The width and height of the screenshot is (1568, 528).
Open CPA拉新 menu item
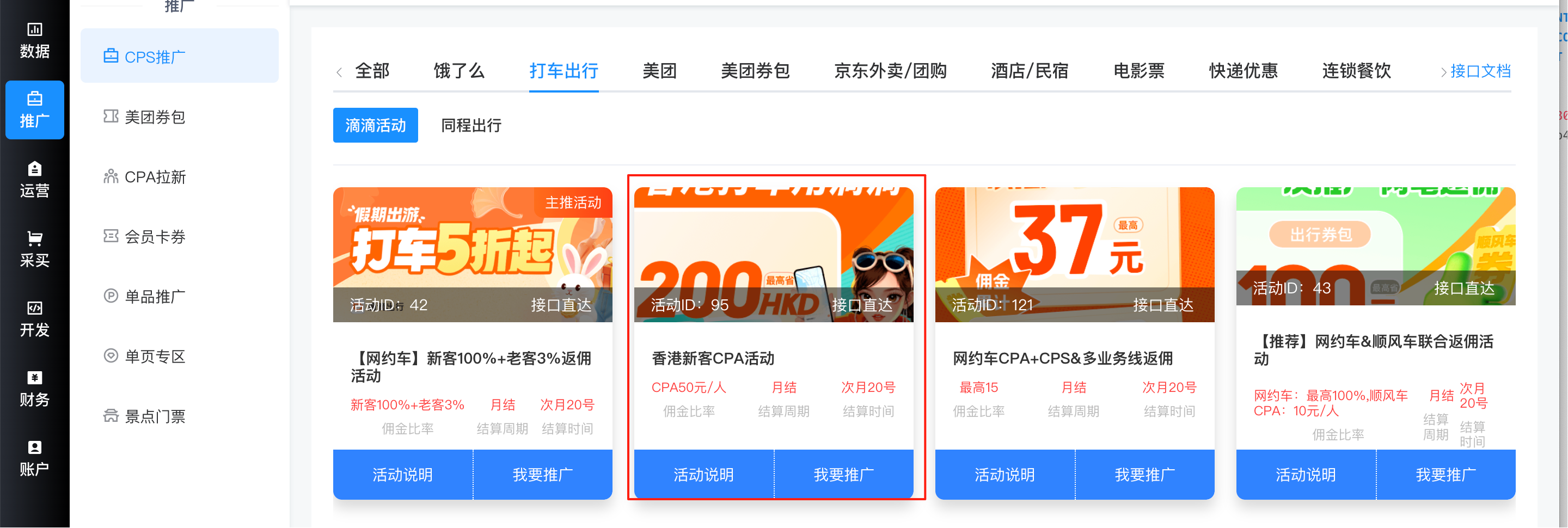coord(154,177)
